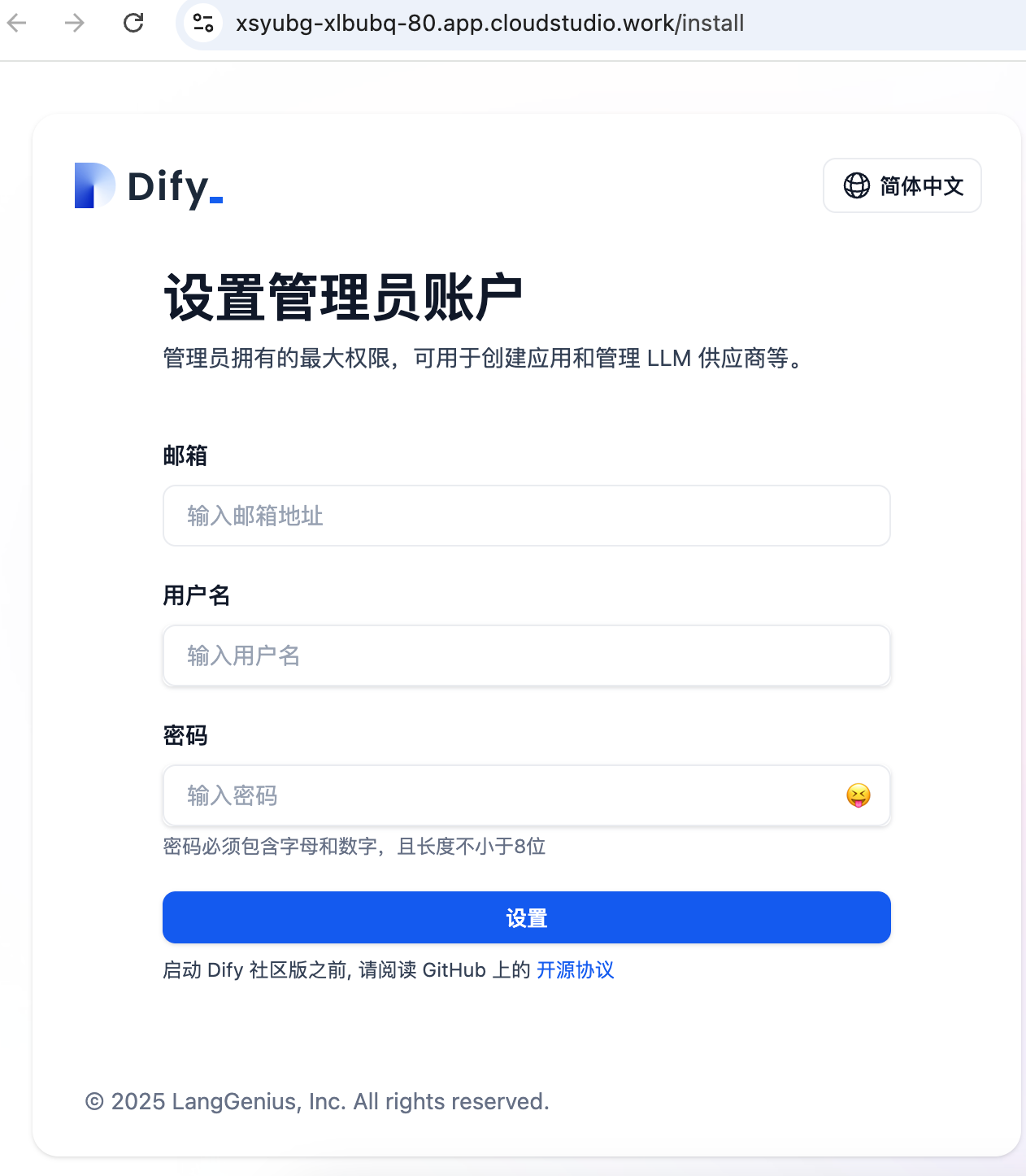Tap the 输入密码 password field
1026x1176 pixels.
[504, 795]
